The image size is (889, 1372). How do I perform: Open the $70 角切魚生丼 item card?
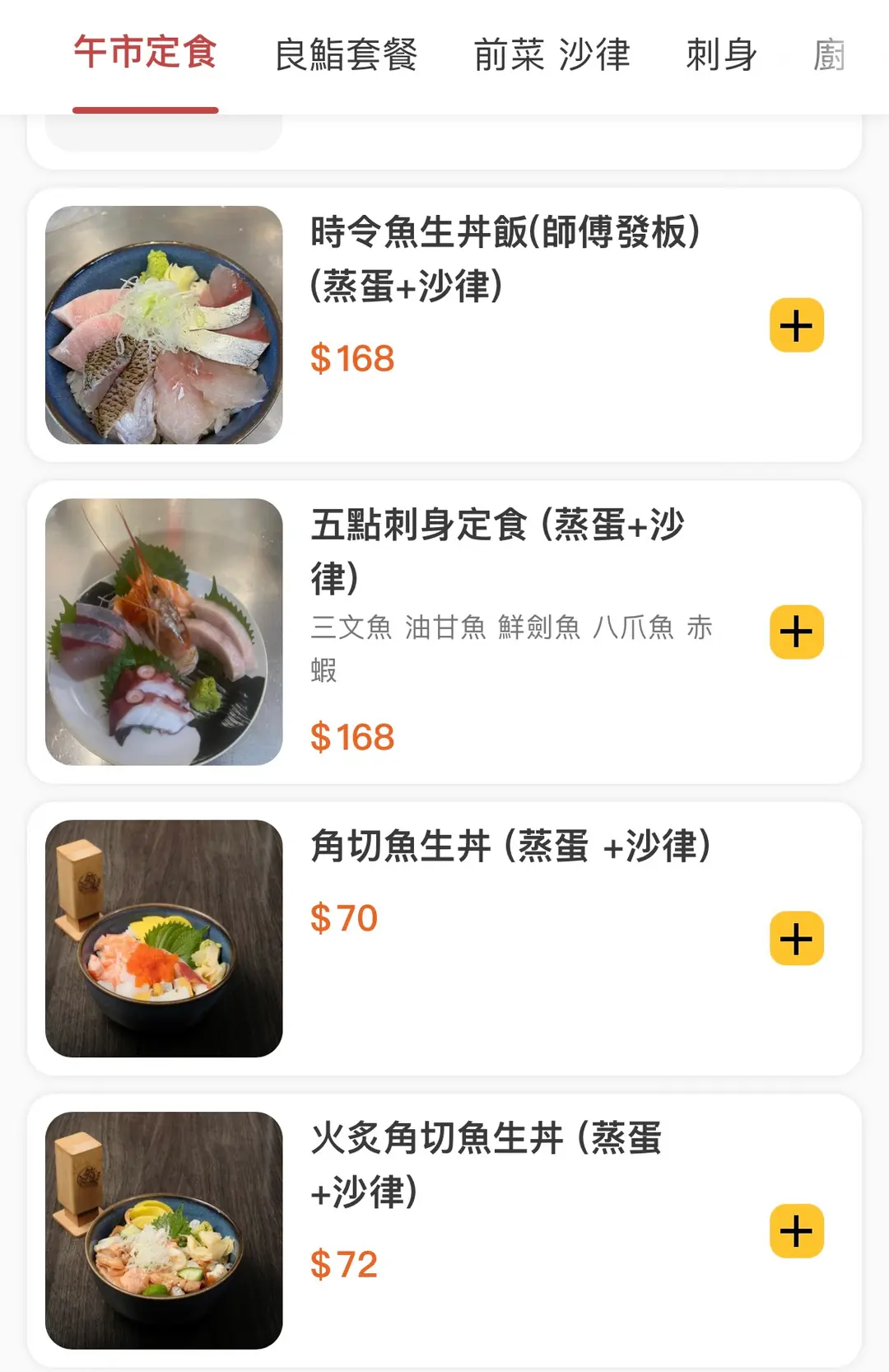pyautogui.click(x=510, y=847)
